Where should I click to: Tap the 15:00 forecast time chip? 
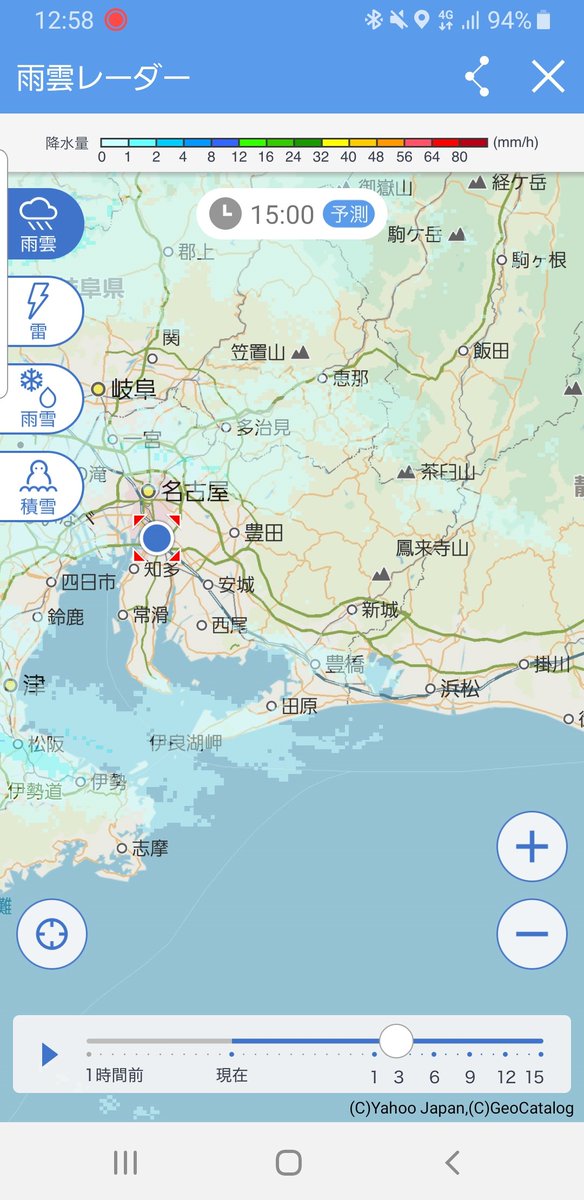click(x=292, y=214)
